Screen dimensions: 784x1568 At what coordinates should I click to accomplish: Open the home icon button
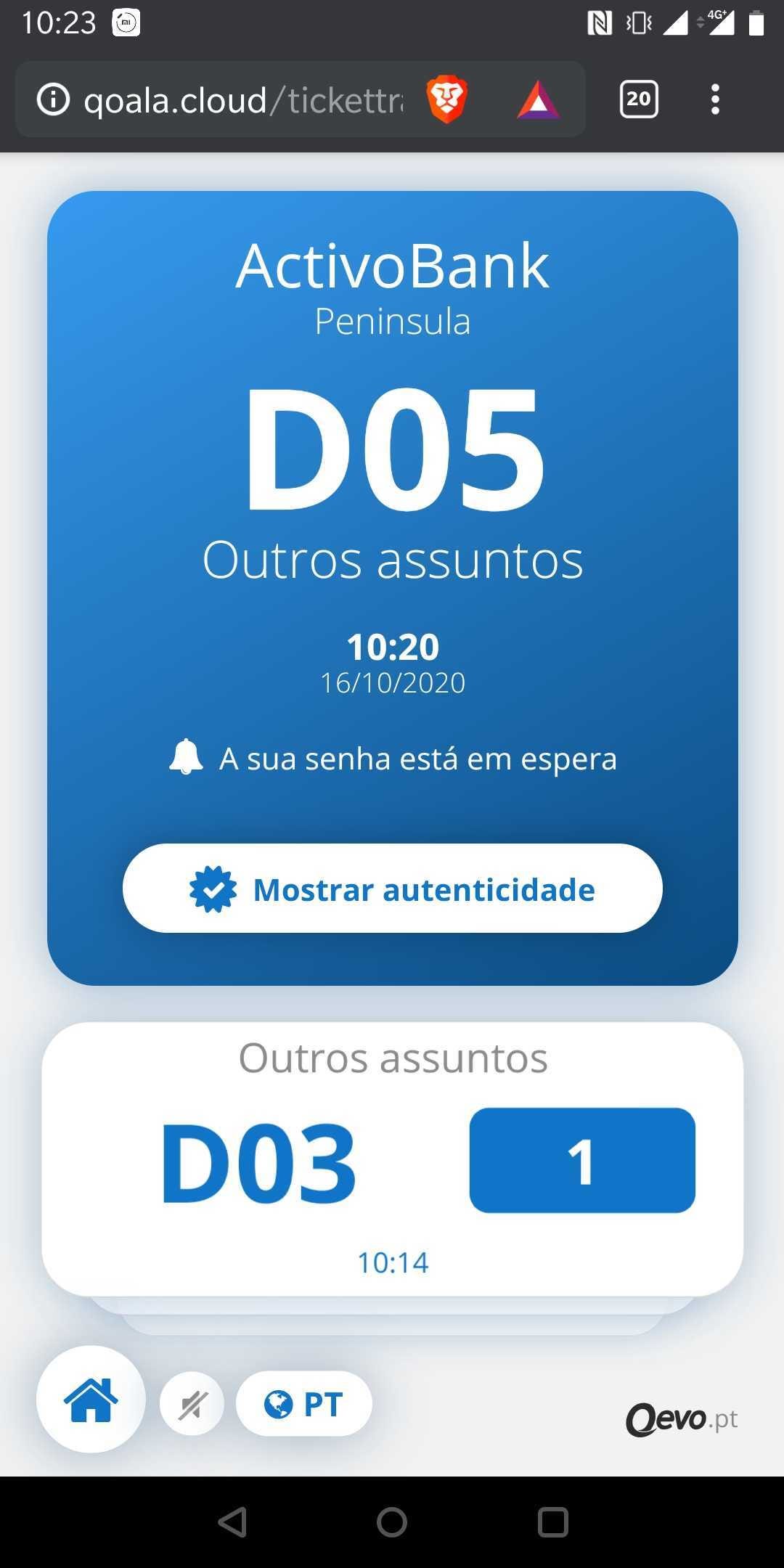click(91, 1399)
